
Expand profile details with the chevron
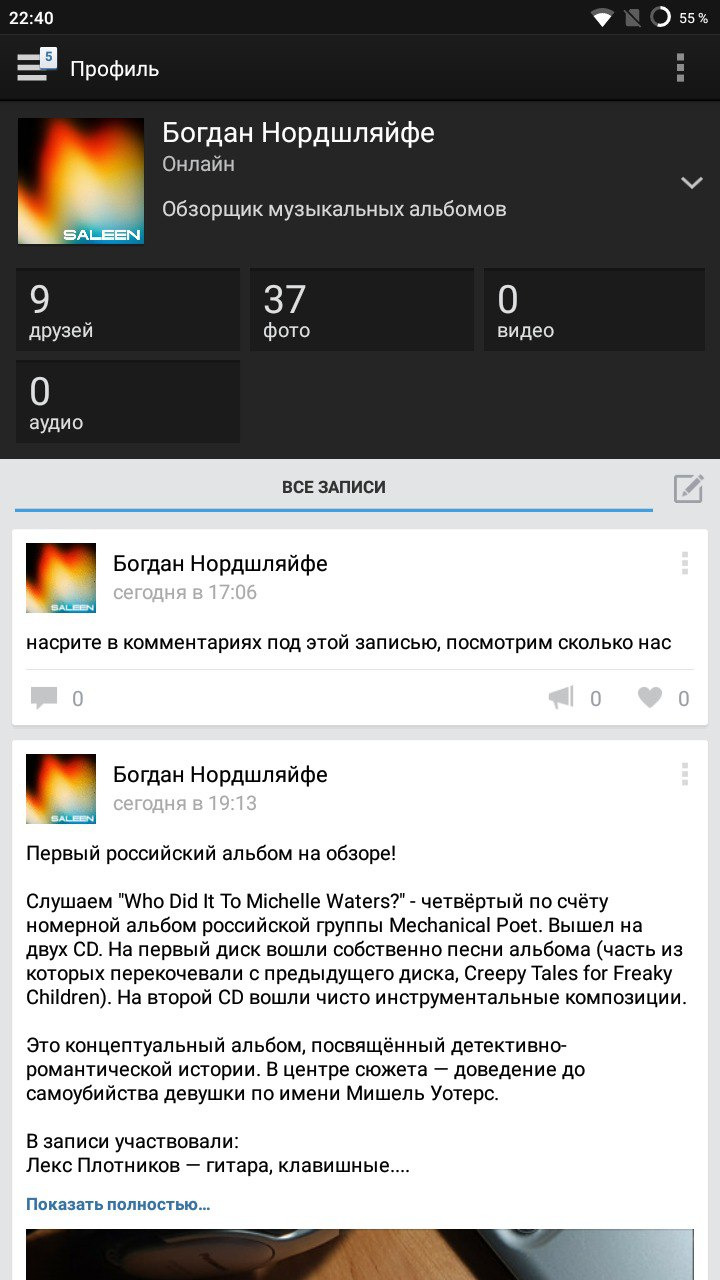691,183
